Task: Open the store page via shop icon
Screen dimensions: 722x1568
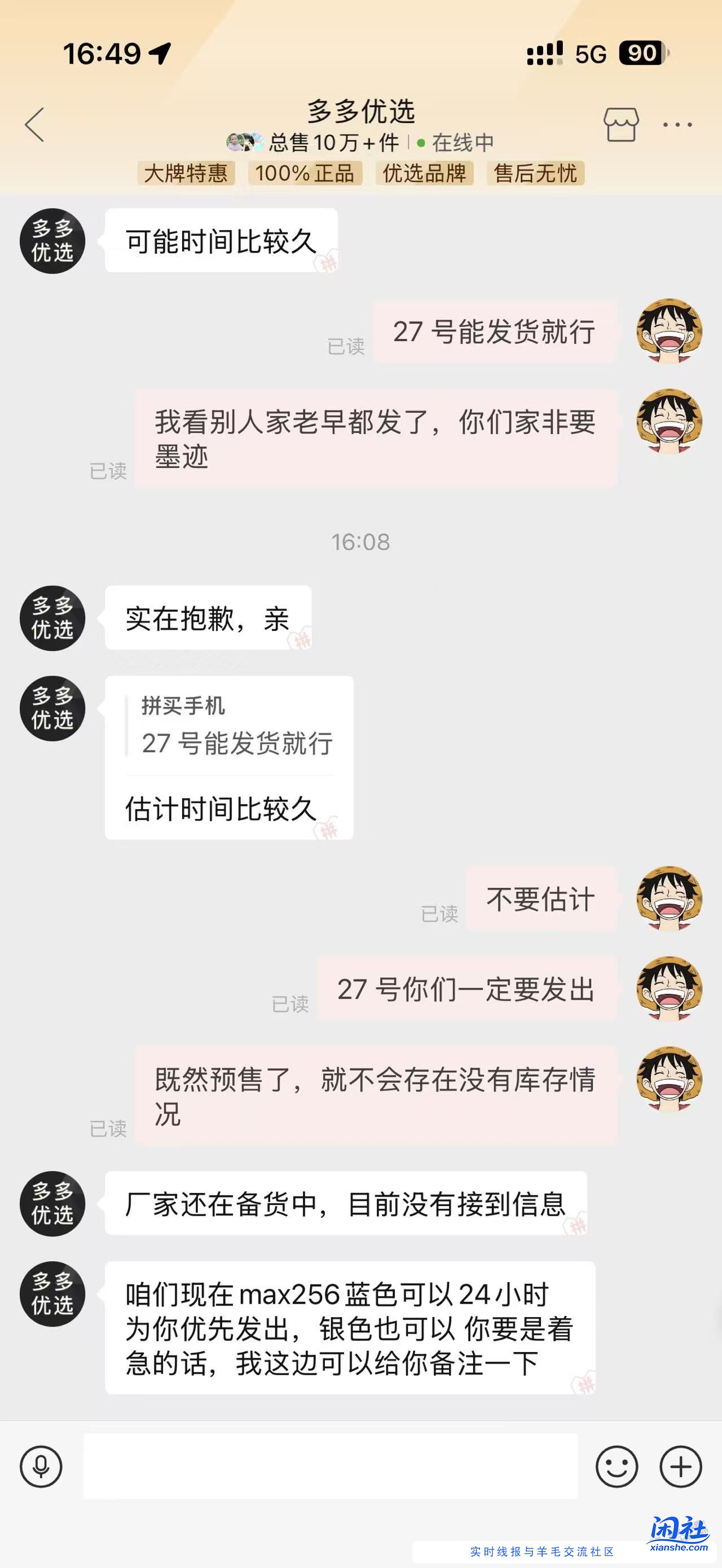Action: point(621,123)
